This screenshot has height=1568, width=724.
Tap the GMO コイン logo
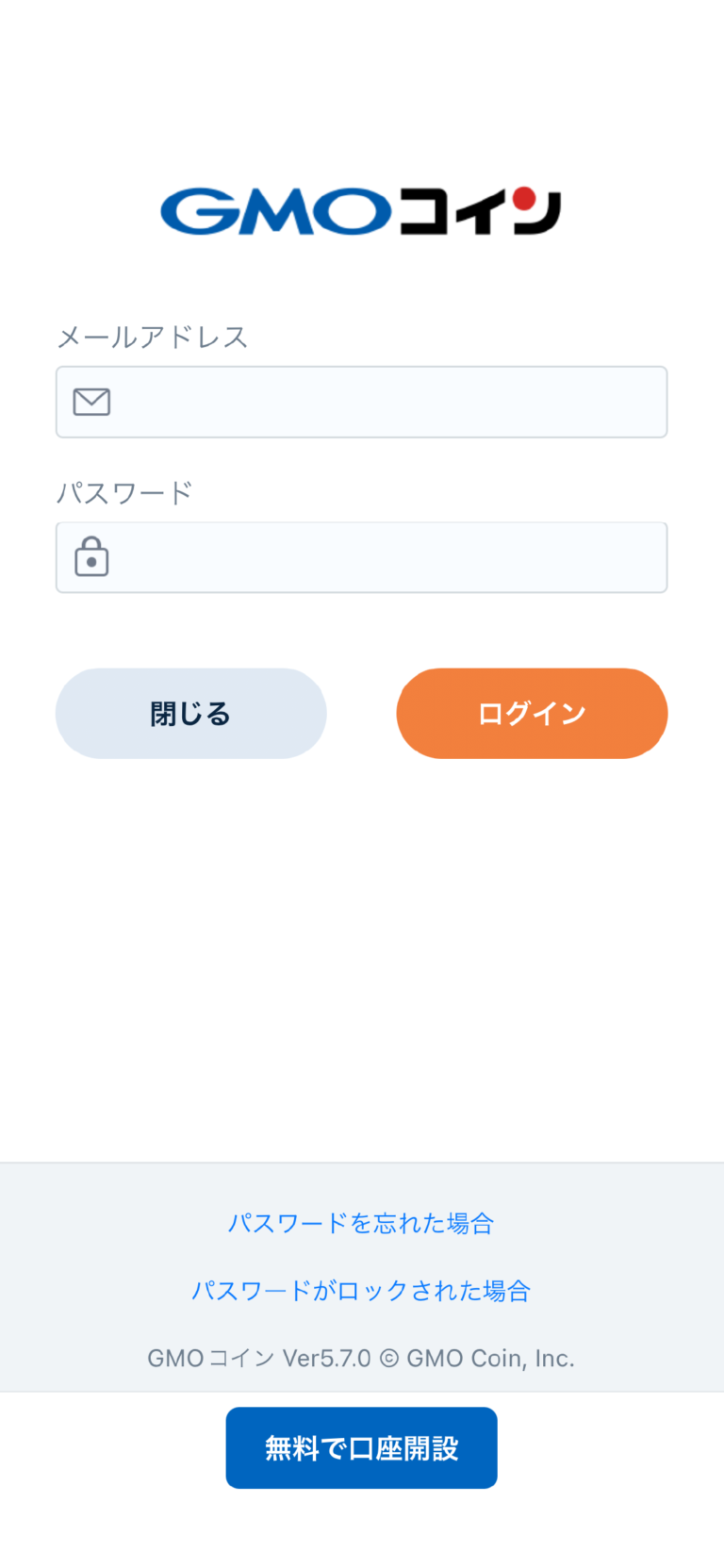tap(362, 209)
